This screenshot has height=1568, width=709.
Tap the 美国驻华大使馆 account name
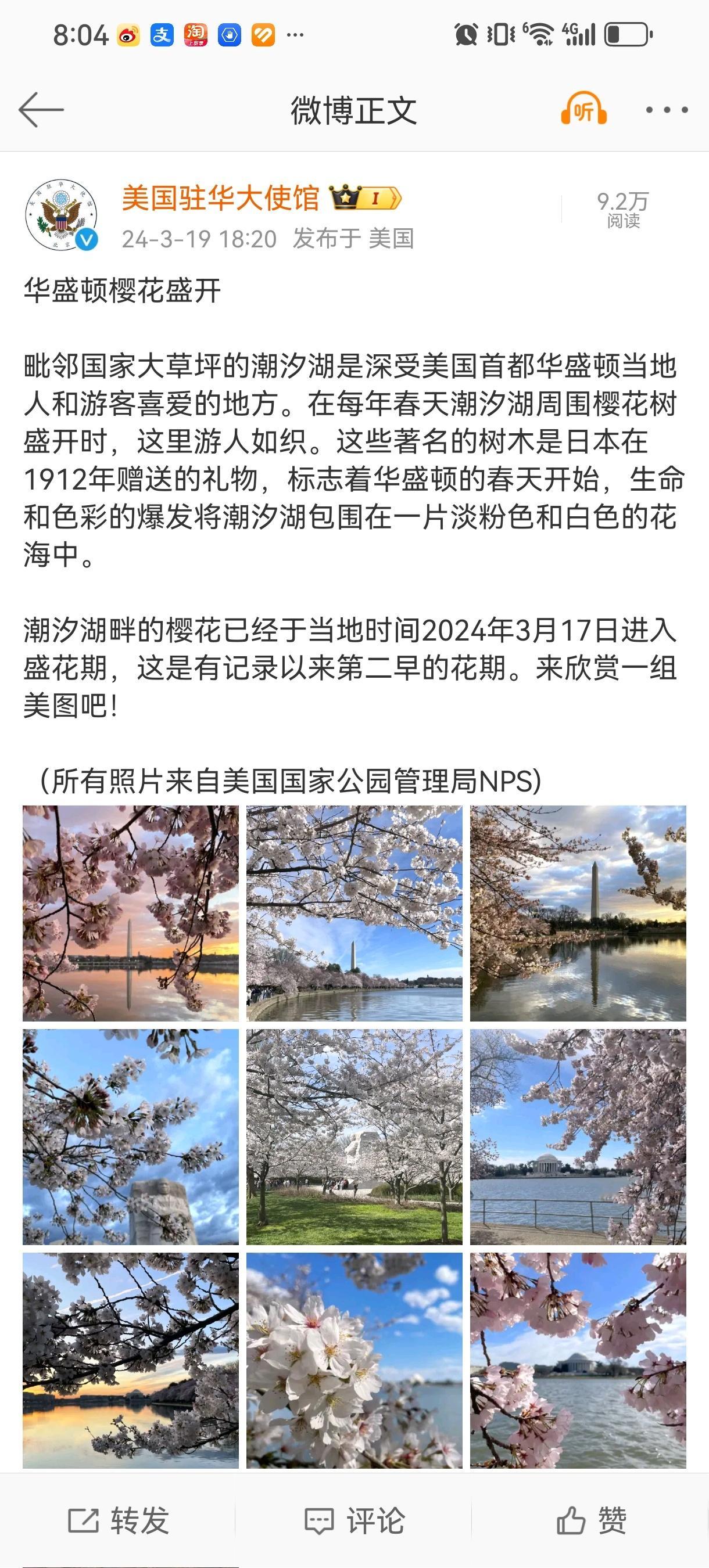click(220, 198)
